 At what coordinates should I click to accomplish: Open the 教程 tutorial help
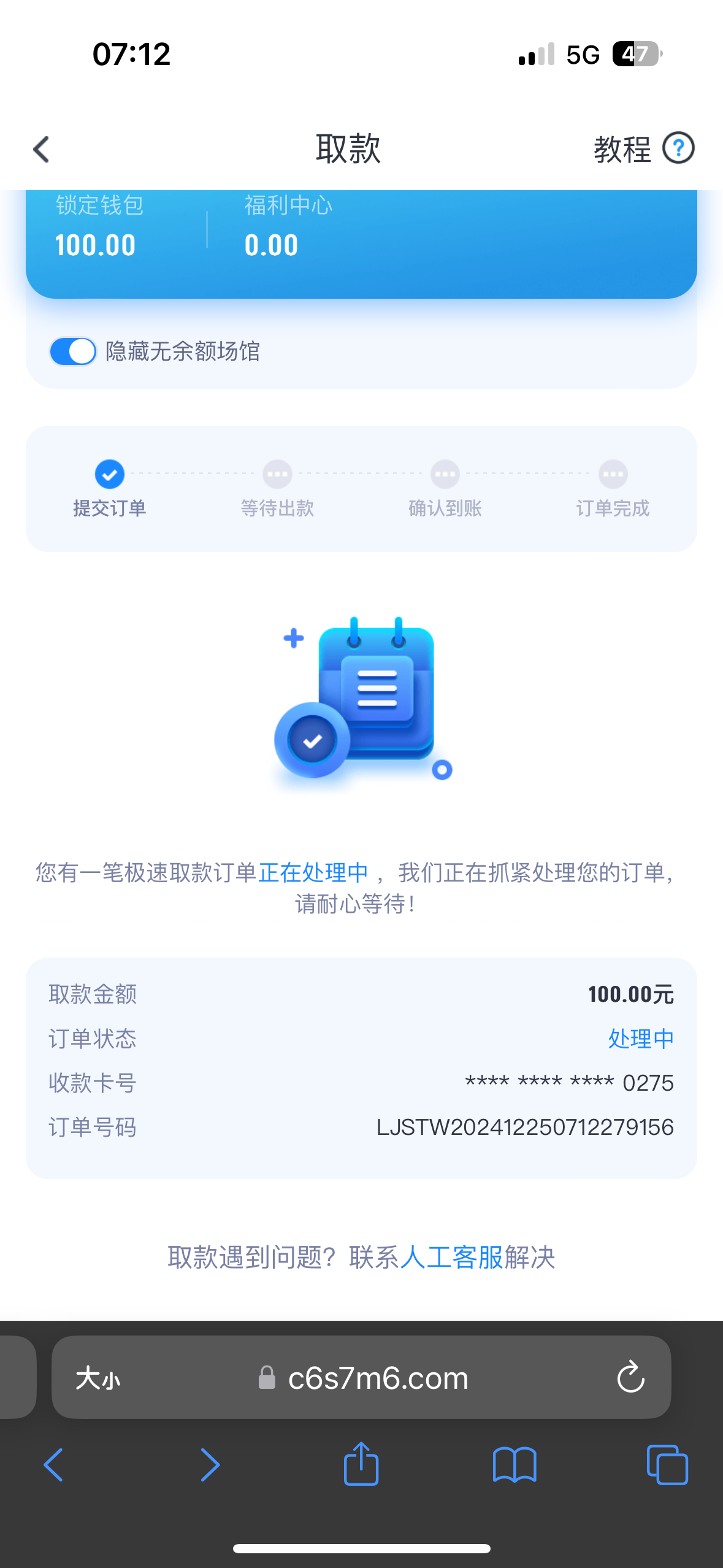[643, 148]
